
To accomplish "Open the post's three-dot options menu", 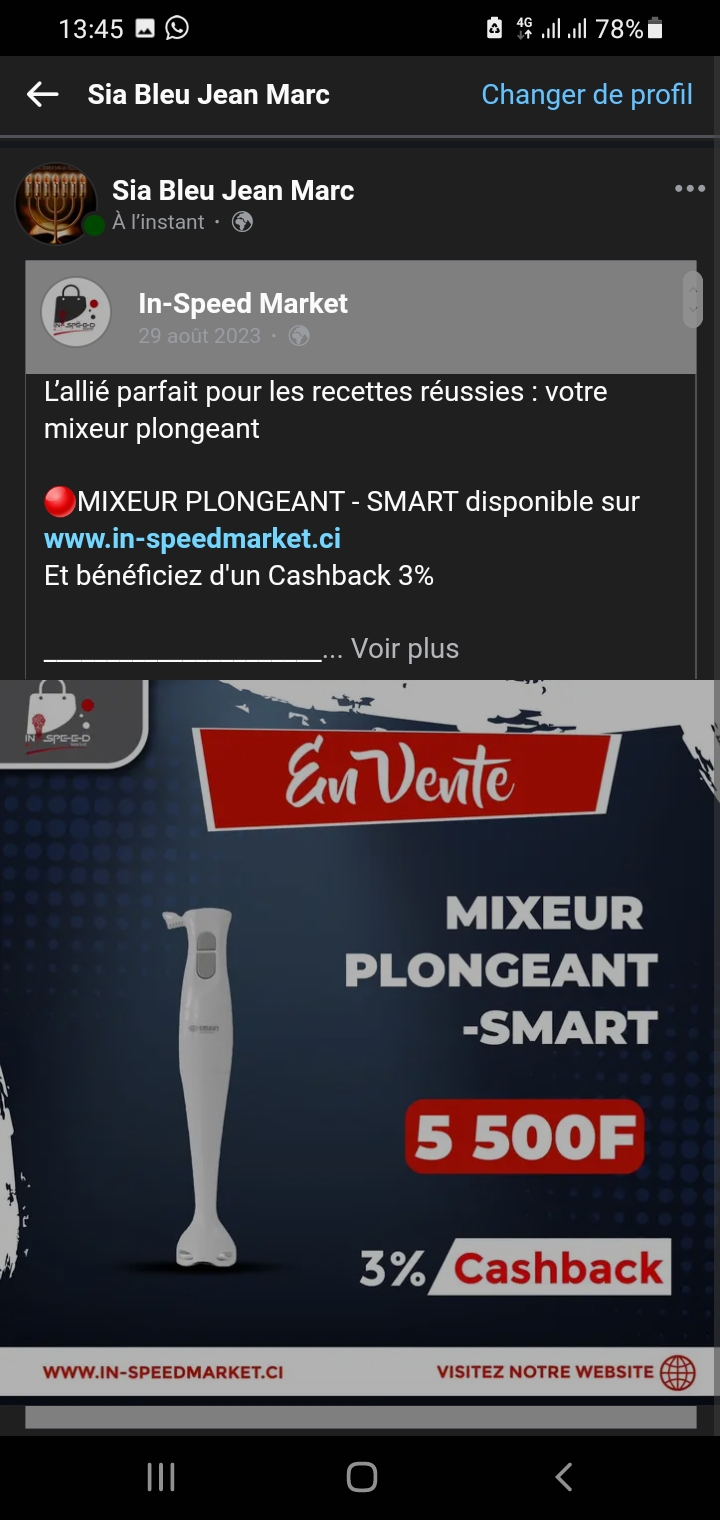I will [690, 189].
